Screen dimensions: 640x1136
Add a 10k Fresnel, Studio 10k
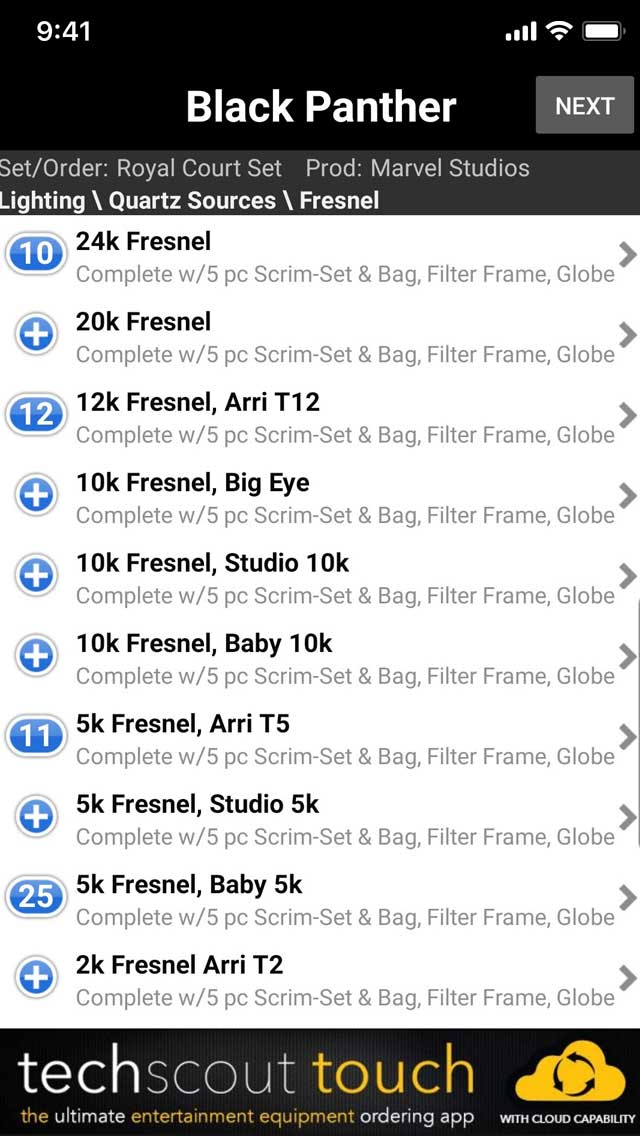tap(36, 576)
